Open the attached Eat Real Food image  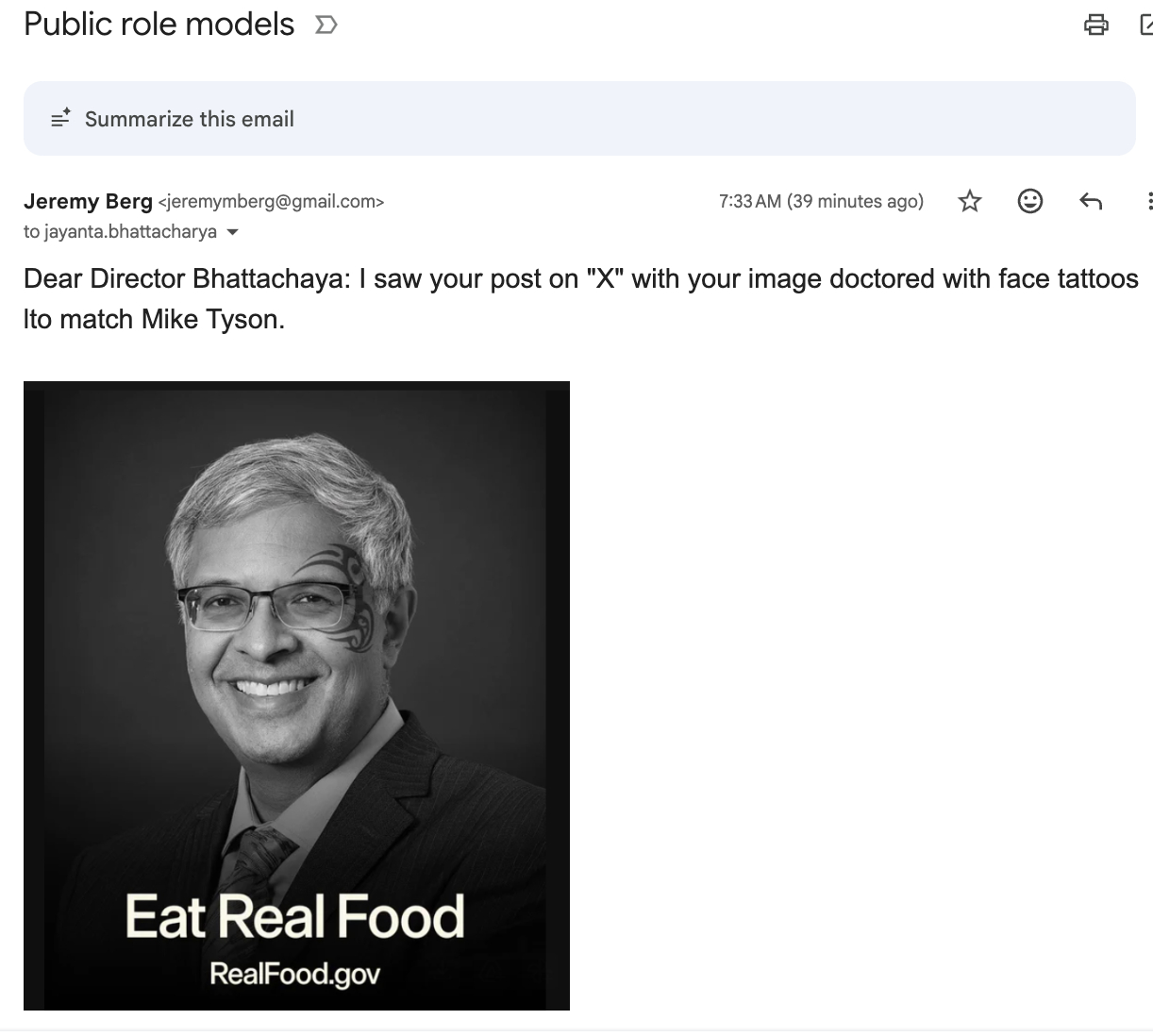[x=296, y=695]
